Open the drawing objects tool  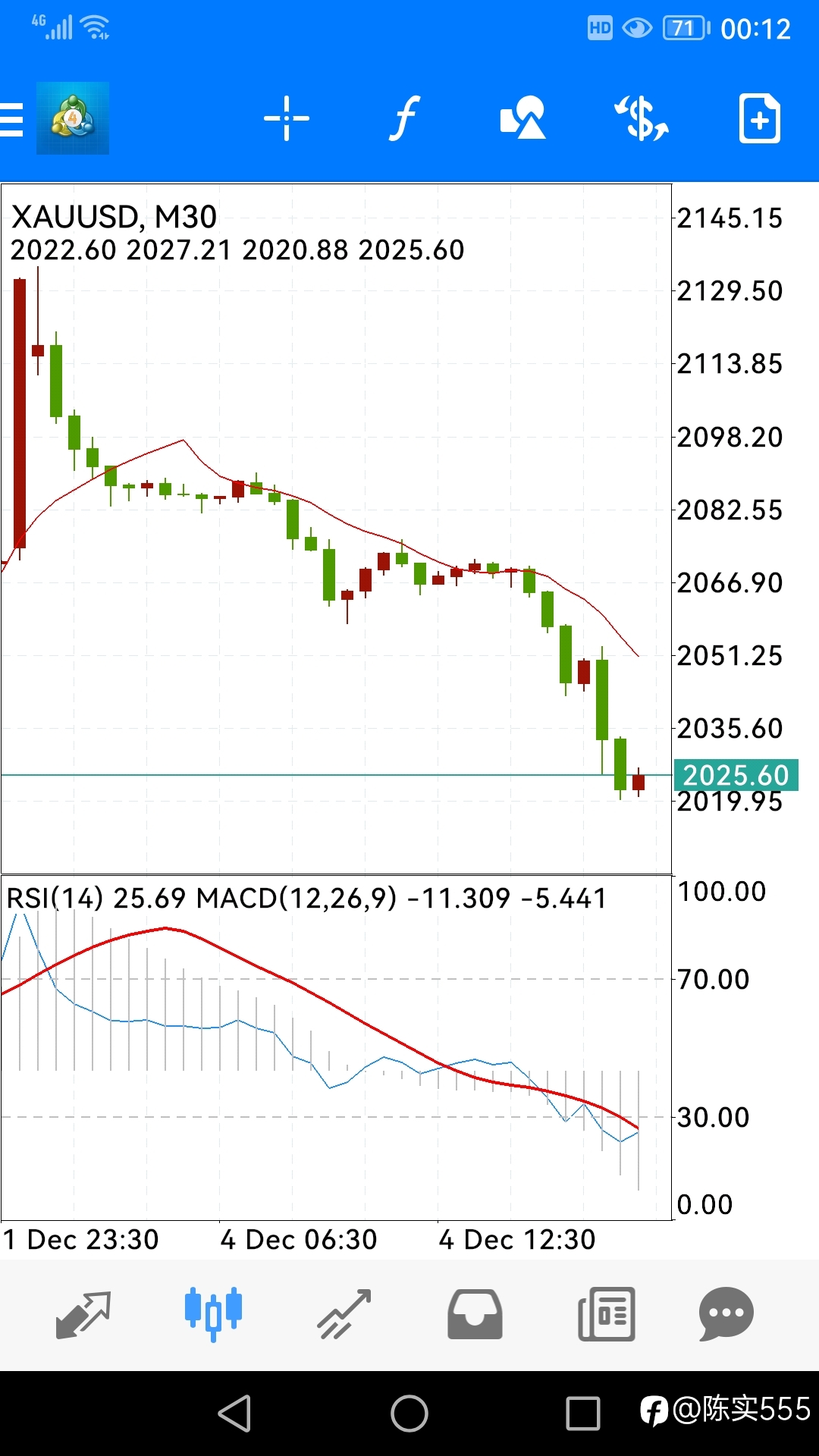[523, 118]
